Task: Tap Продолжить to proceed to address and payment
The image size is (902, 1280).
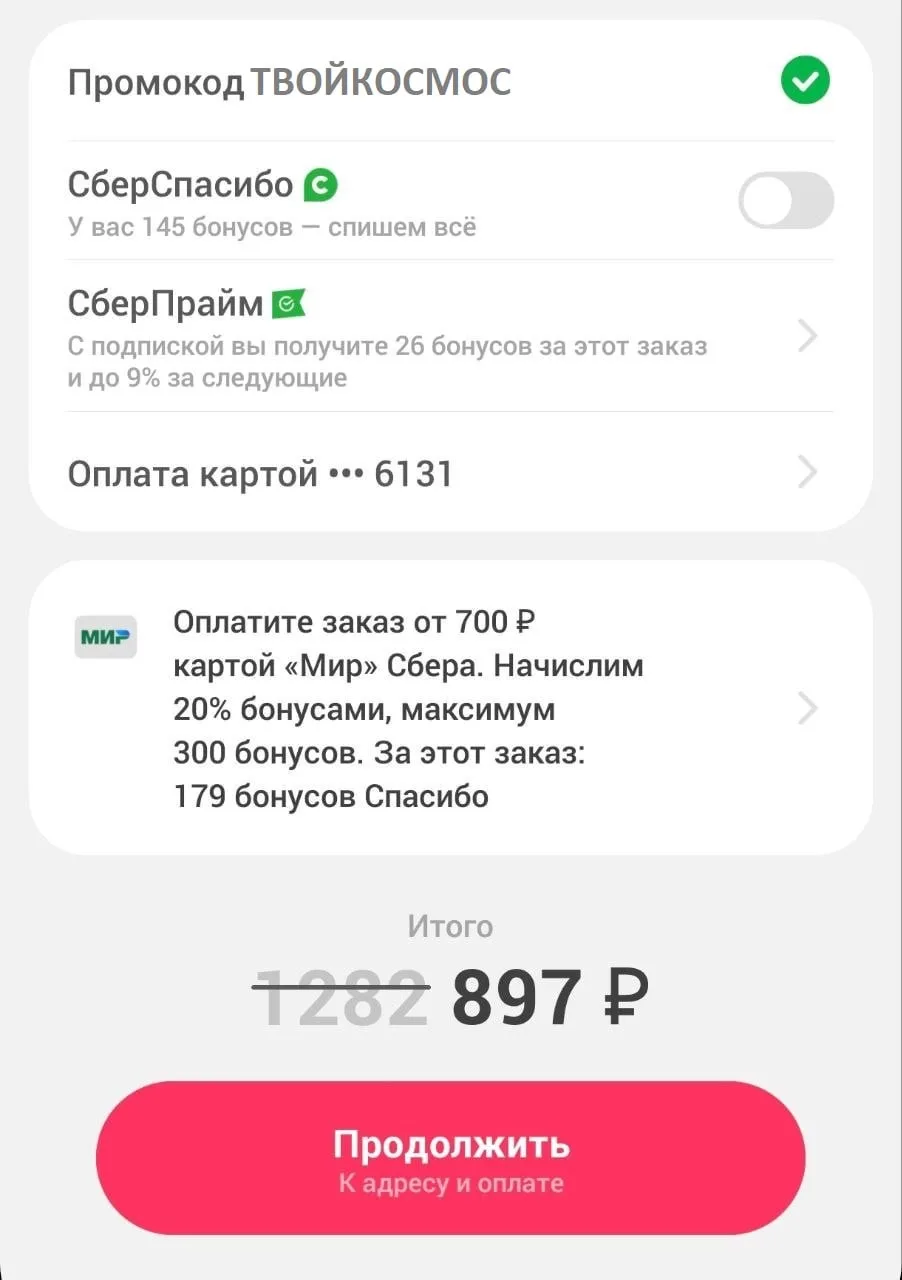Action: click(x=450, y=1158)
